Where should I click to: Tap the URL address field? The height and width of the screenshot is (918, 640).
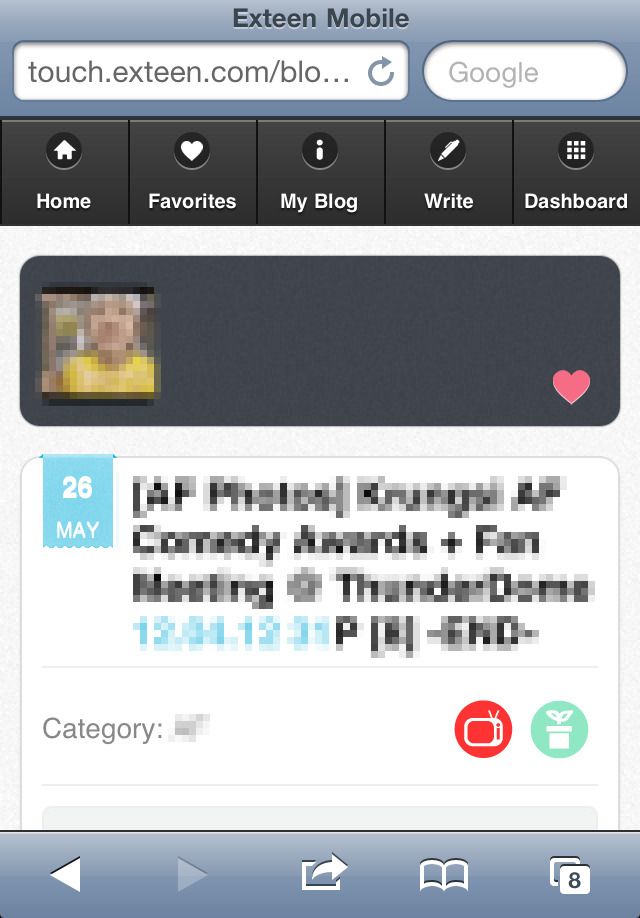point(190,72)
